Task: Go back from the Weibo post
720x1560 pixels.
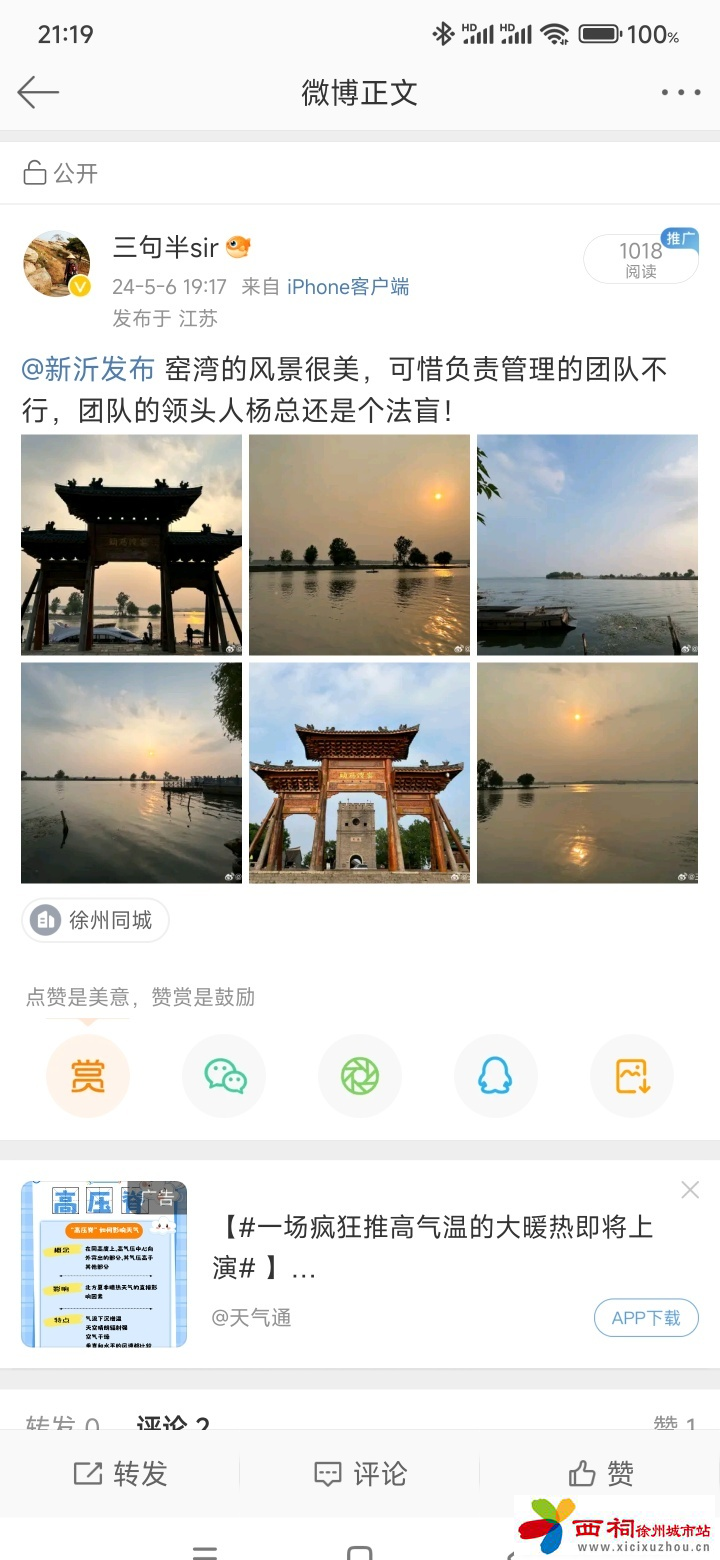Action: pos(38,93)
